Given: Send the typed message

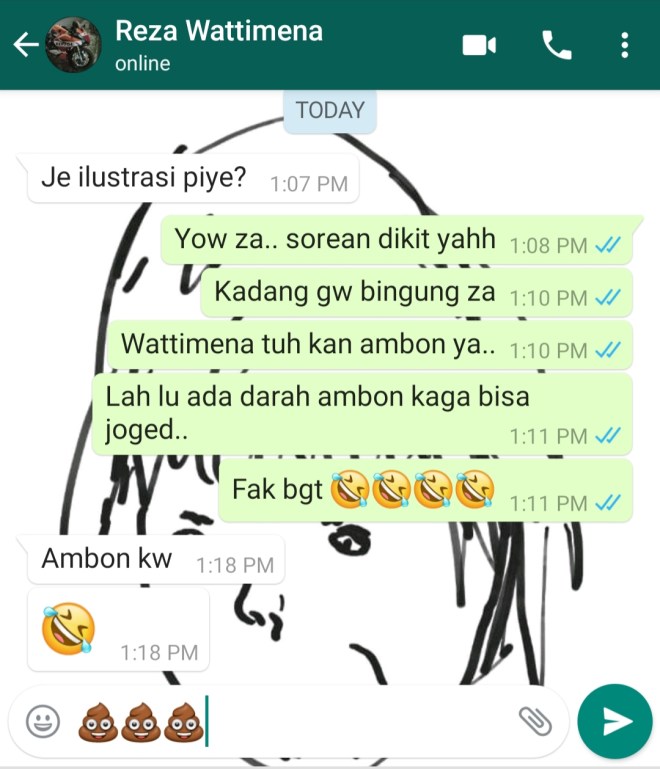Looking at the screenshot, I should click(614, 721).
